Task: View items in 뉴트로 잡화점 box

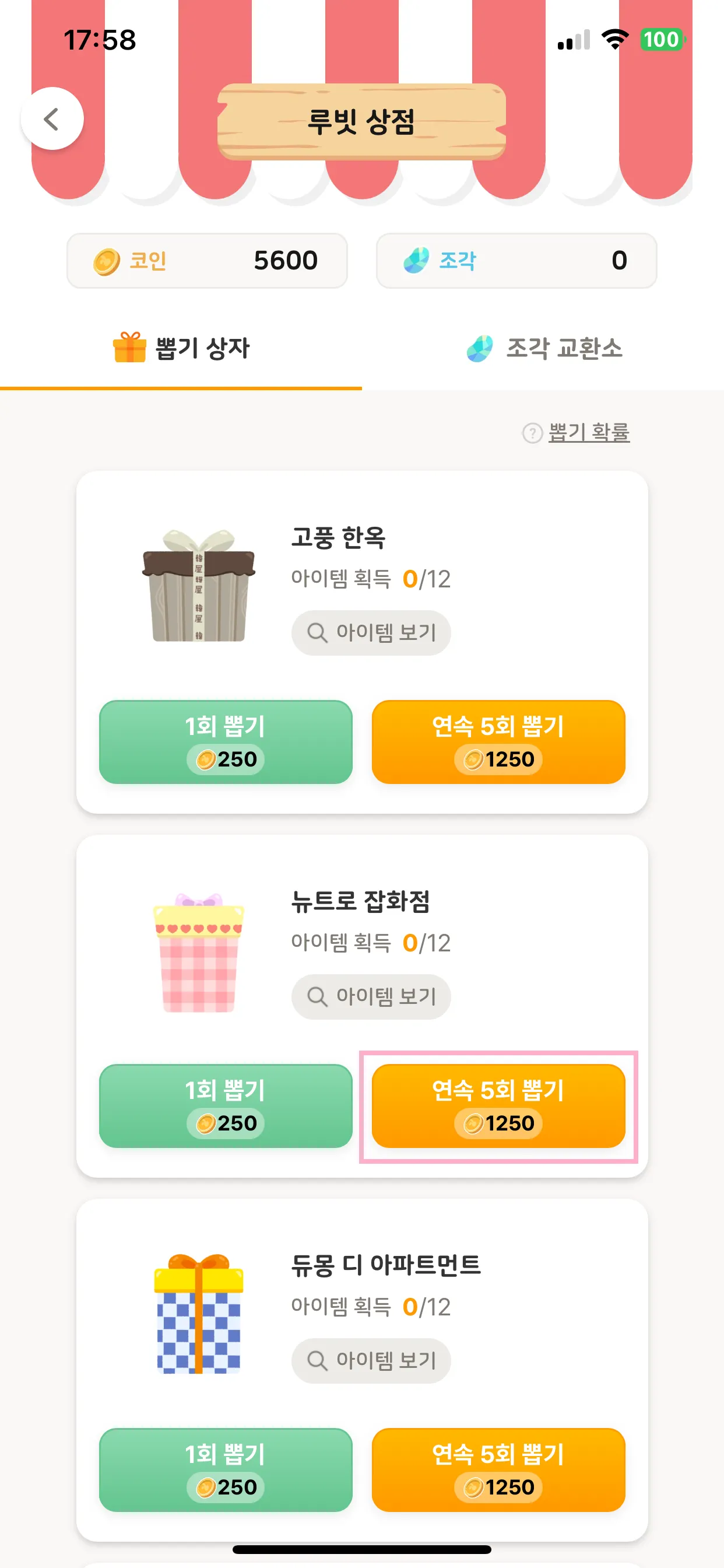Action: (x=371, y=996)
